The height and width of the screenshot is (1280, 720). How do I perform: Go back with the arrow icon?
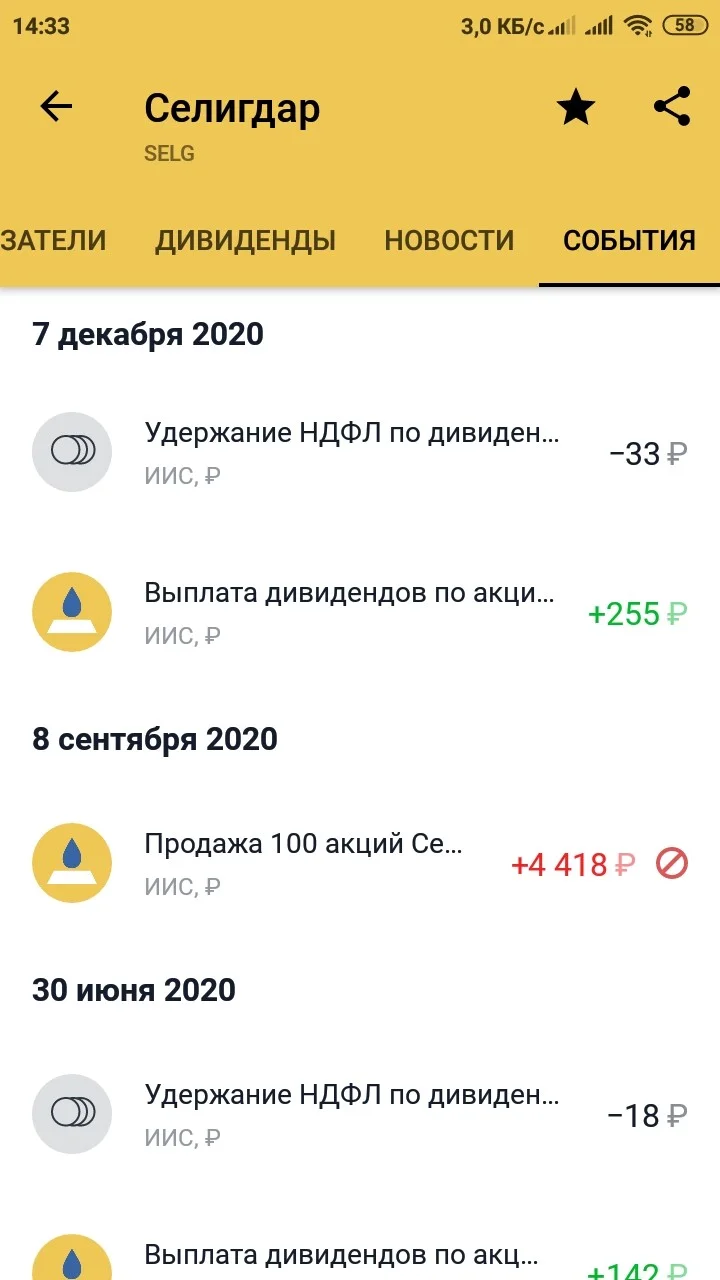coord(57,107)
